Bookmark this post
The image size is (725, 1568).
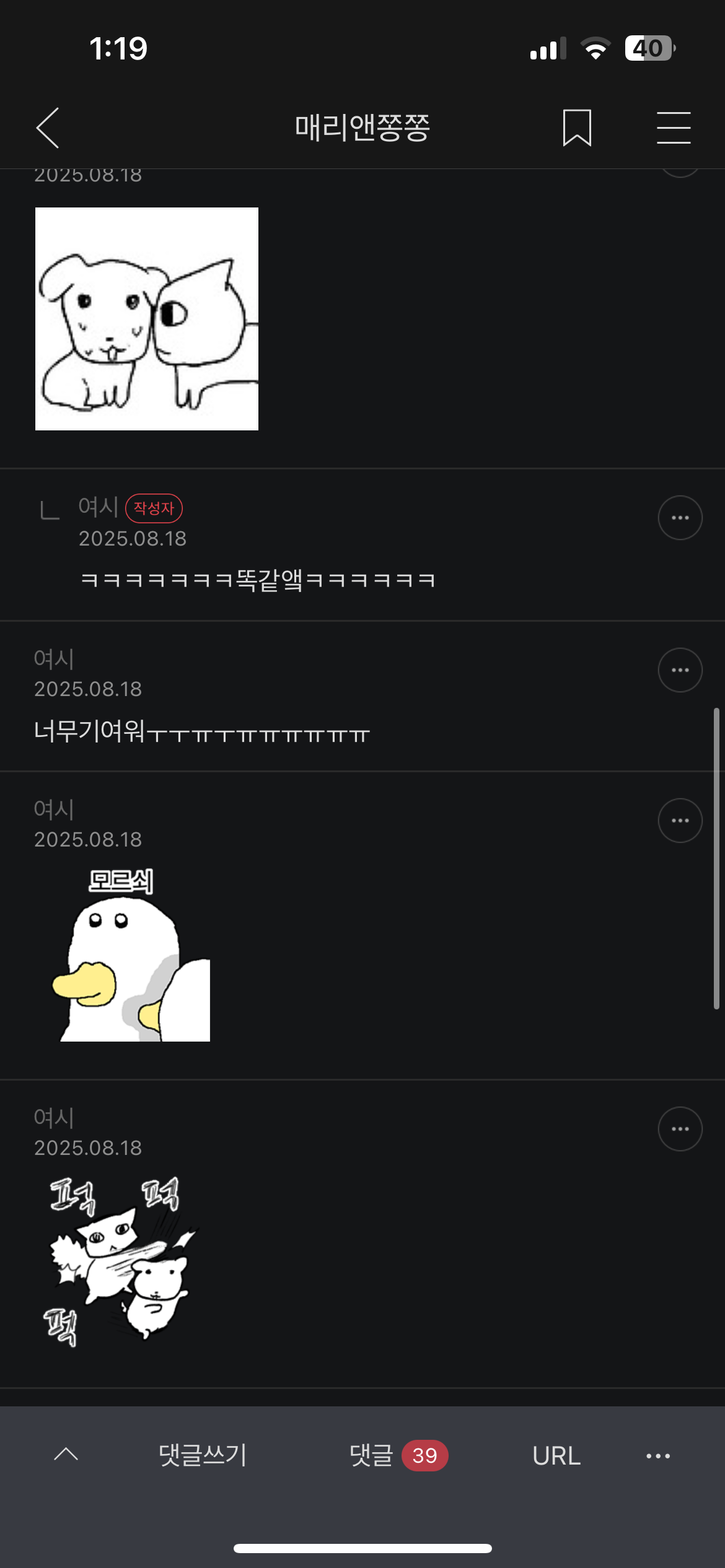pos(577,128)
